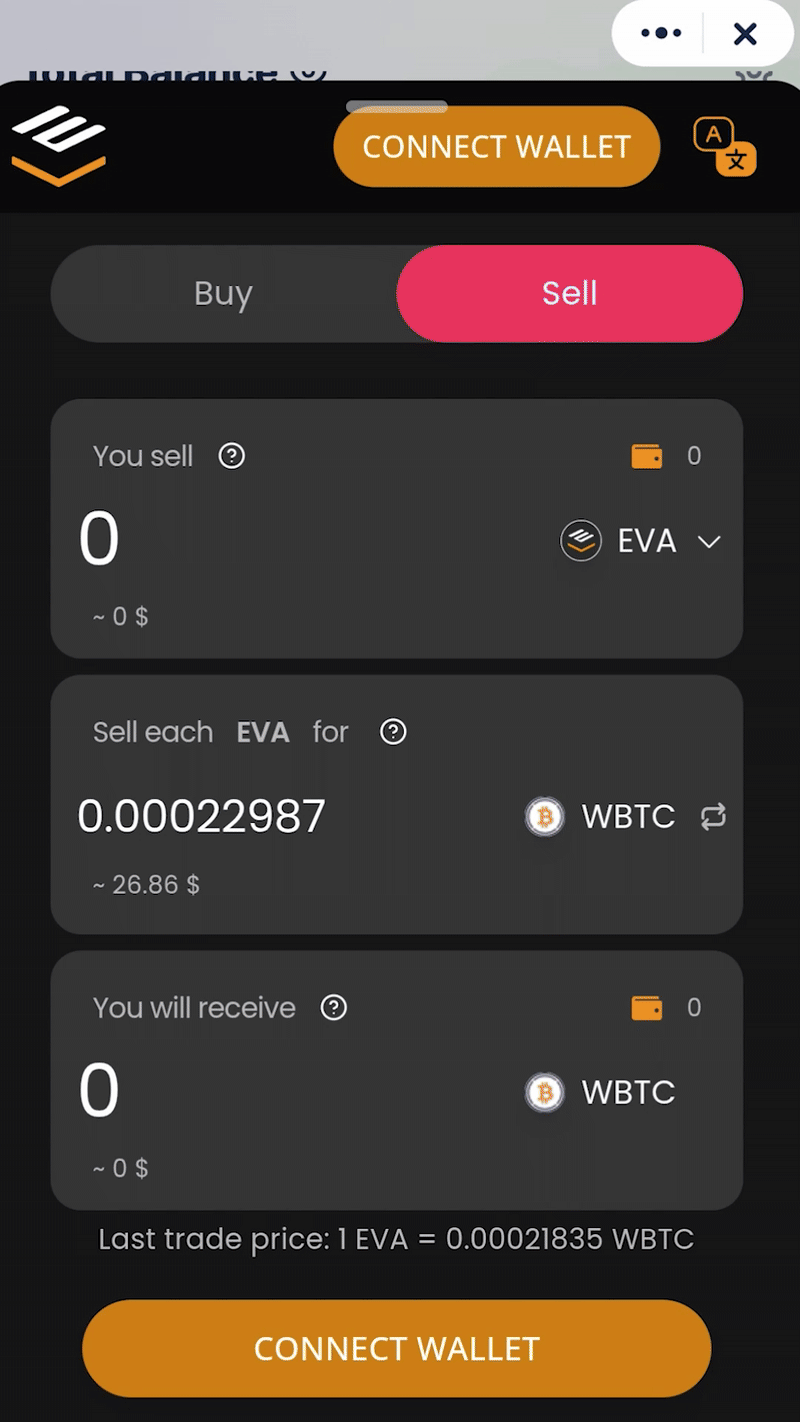The height and width of the screenshot is (1422, 800).
Task: Show help for Sell each EVA for
Action: click(x=394, y=732)
